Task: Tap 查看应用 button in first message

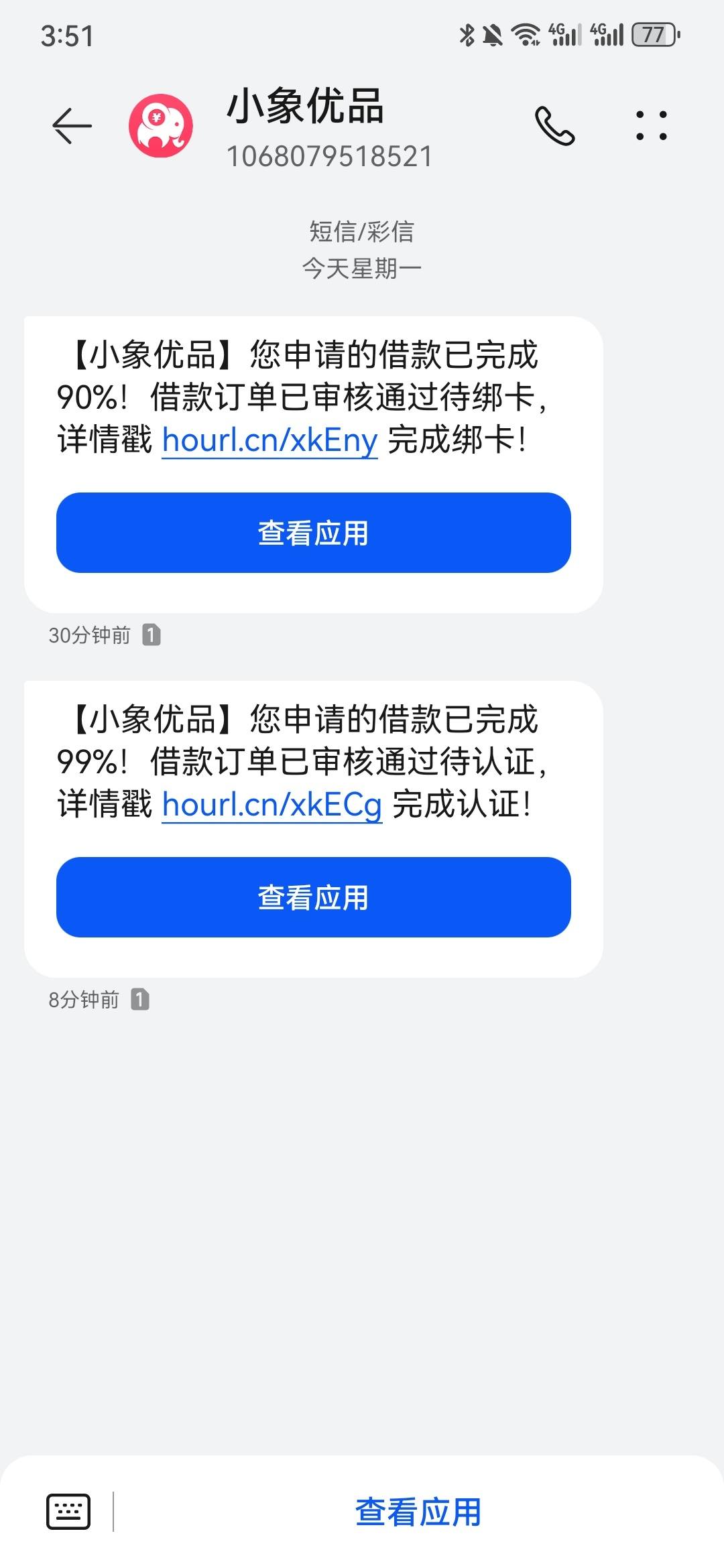Action: [312, 533]
